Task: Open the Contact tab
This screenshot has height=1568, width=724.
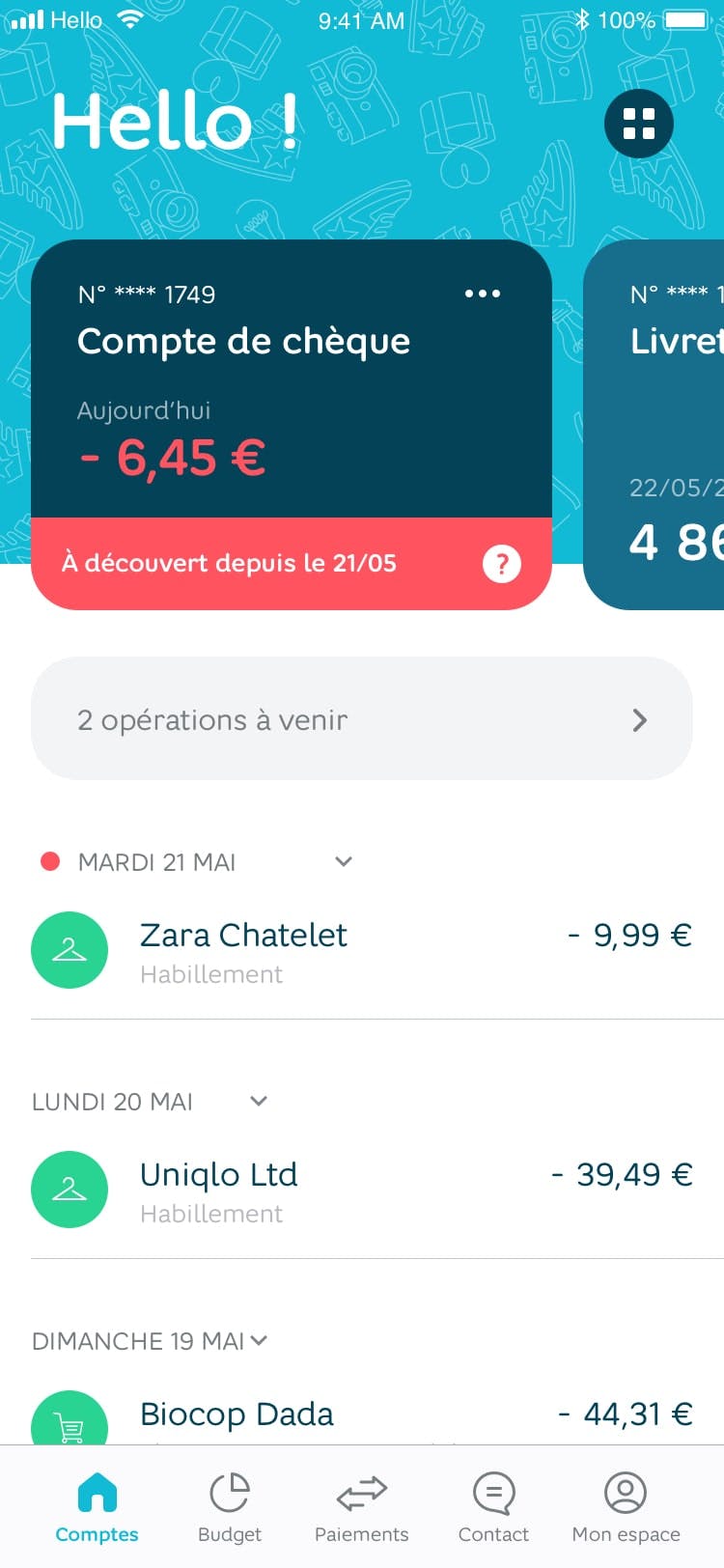Action: [x=493, y=1507]
